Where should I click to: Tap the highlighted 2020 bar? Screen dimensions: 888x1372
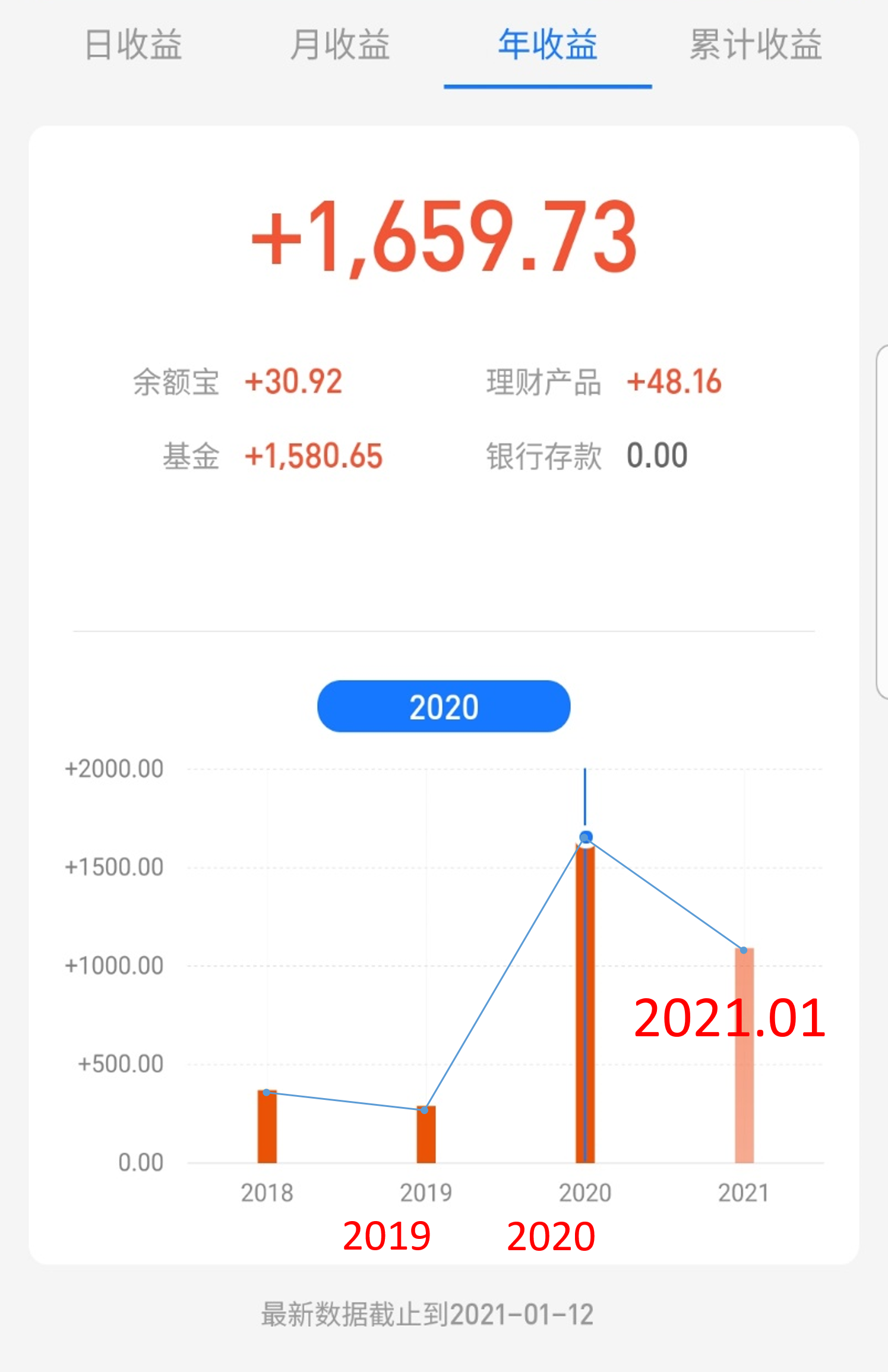pyautogui.click(x=585, y=1003)
